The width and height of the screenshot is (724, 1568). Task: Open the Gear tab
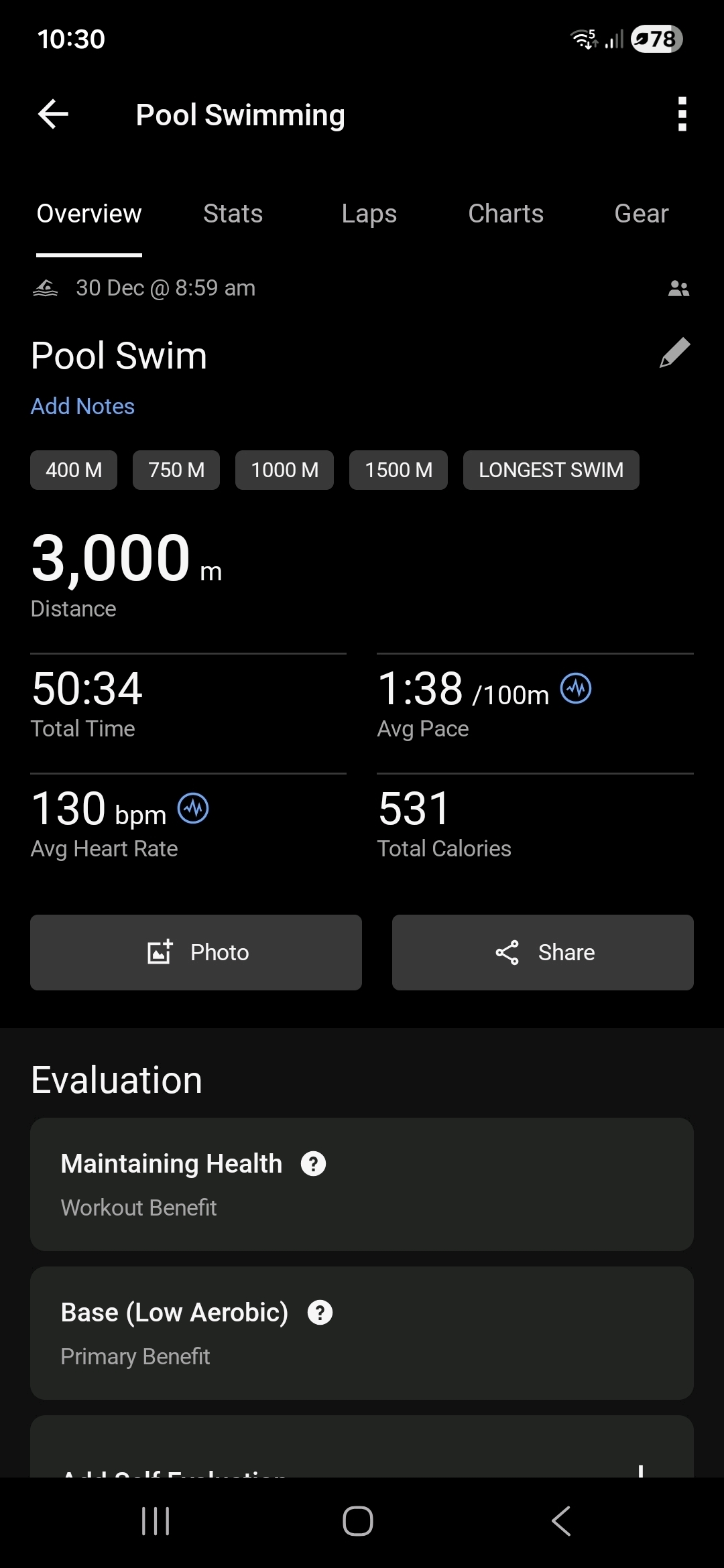coord(641,214)
